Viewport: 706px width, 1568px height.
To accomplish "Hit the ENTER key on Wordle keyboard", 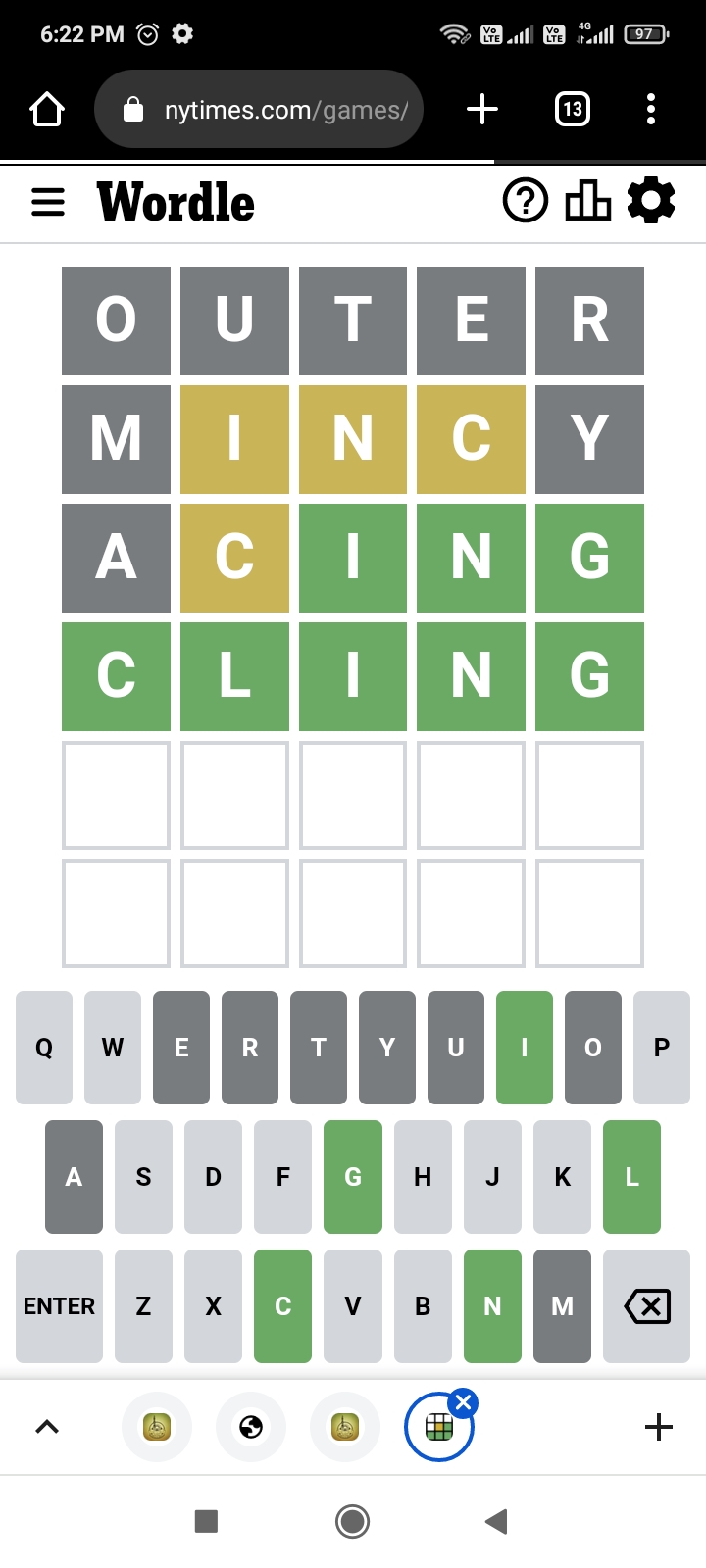I will [59, 1306].
